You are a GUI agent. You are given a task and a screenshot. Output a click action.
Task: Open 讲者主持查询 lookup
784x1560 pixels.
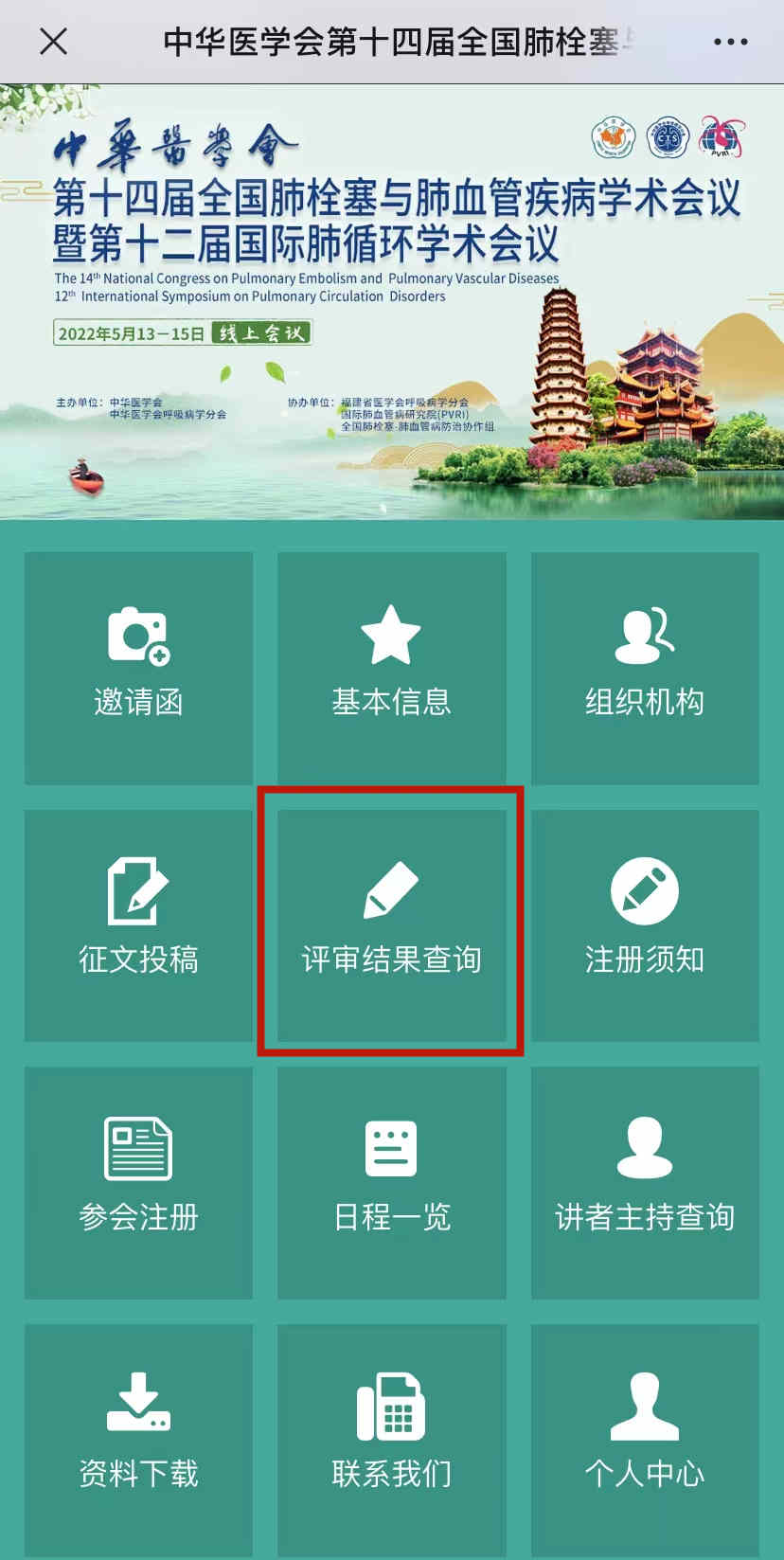tap(645, 1182)
